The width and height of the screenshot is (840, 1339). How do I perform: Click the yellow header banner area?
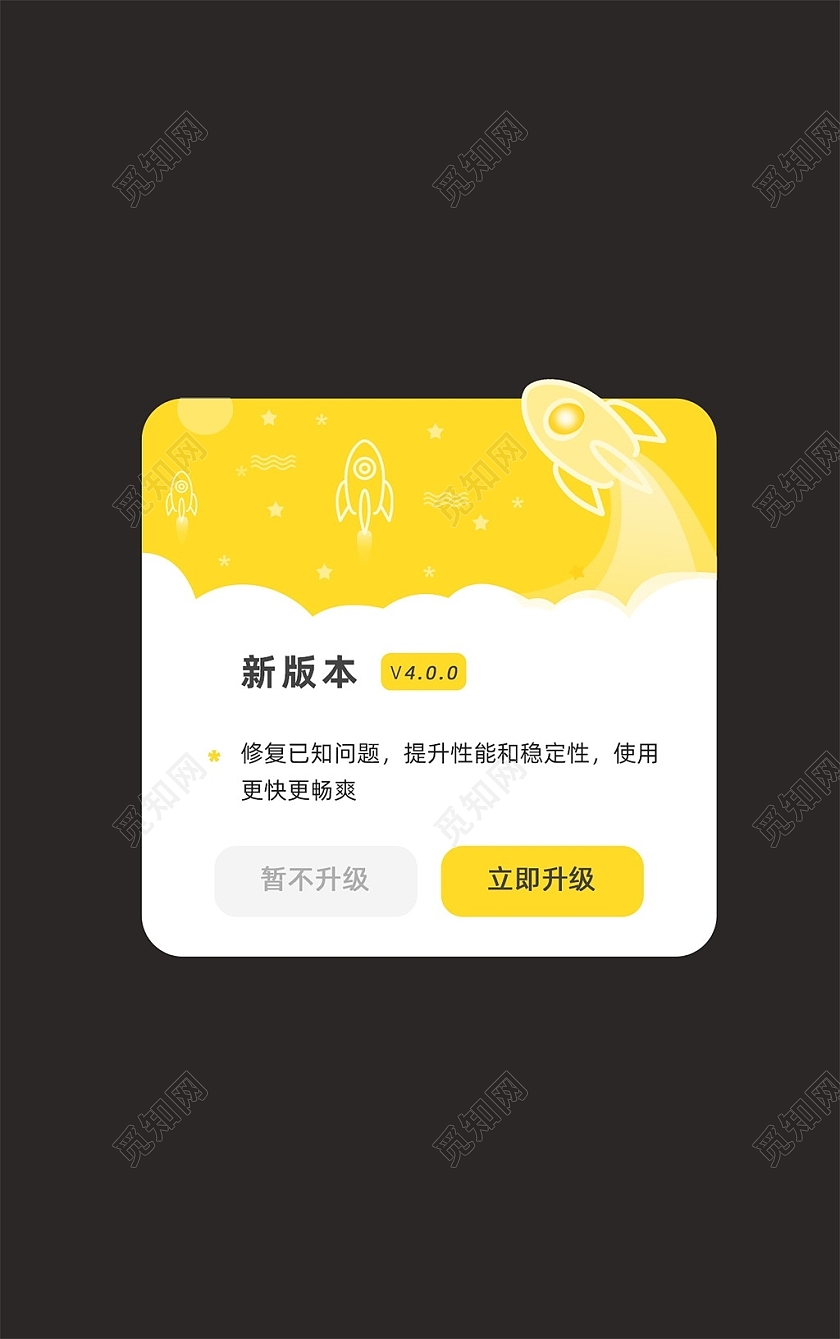(x=300, y=450)
